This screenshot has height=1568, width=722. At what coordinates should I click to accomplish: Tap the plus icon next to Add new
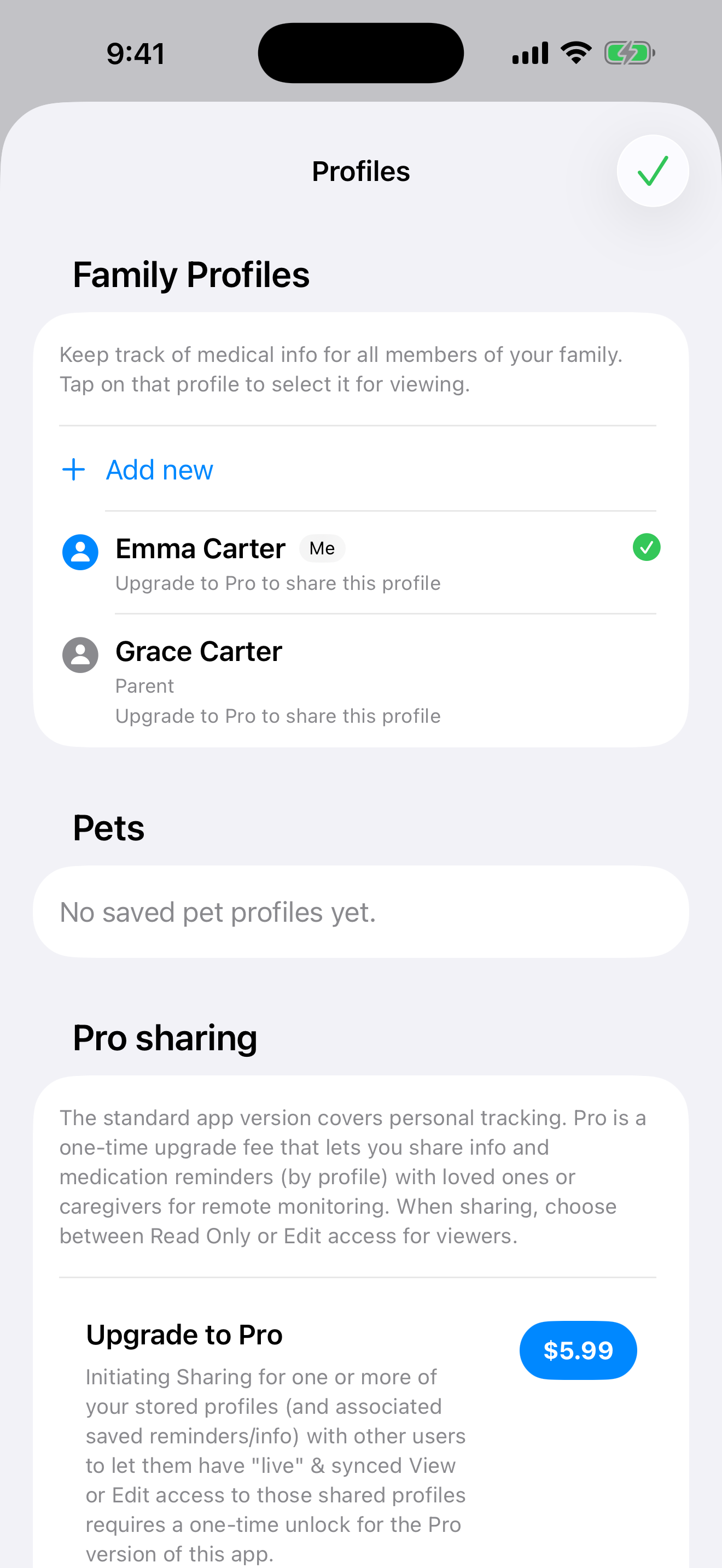click(73, 469)
